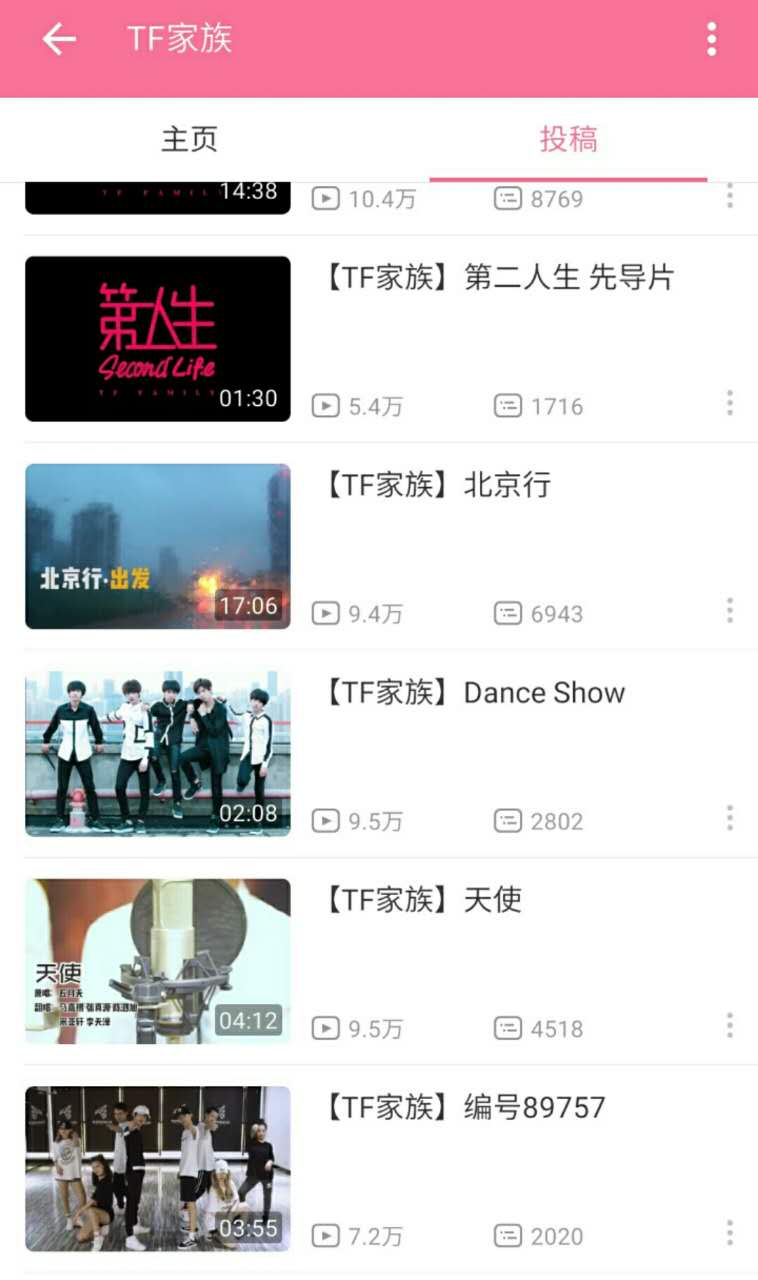
Task: Click the danmaku icon beside 4518
Action: pos(509,1028)
